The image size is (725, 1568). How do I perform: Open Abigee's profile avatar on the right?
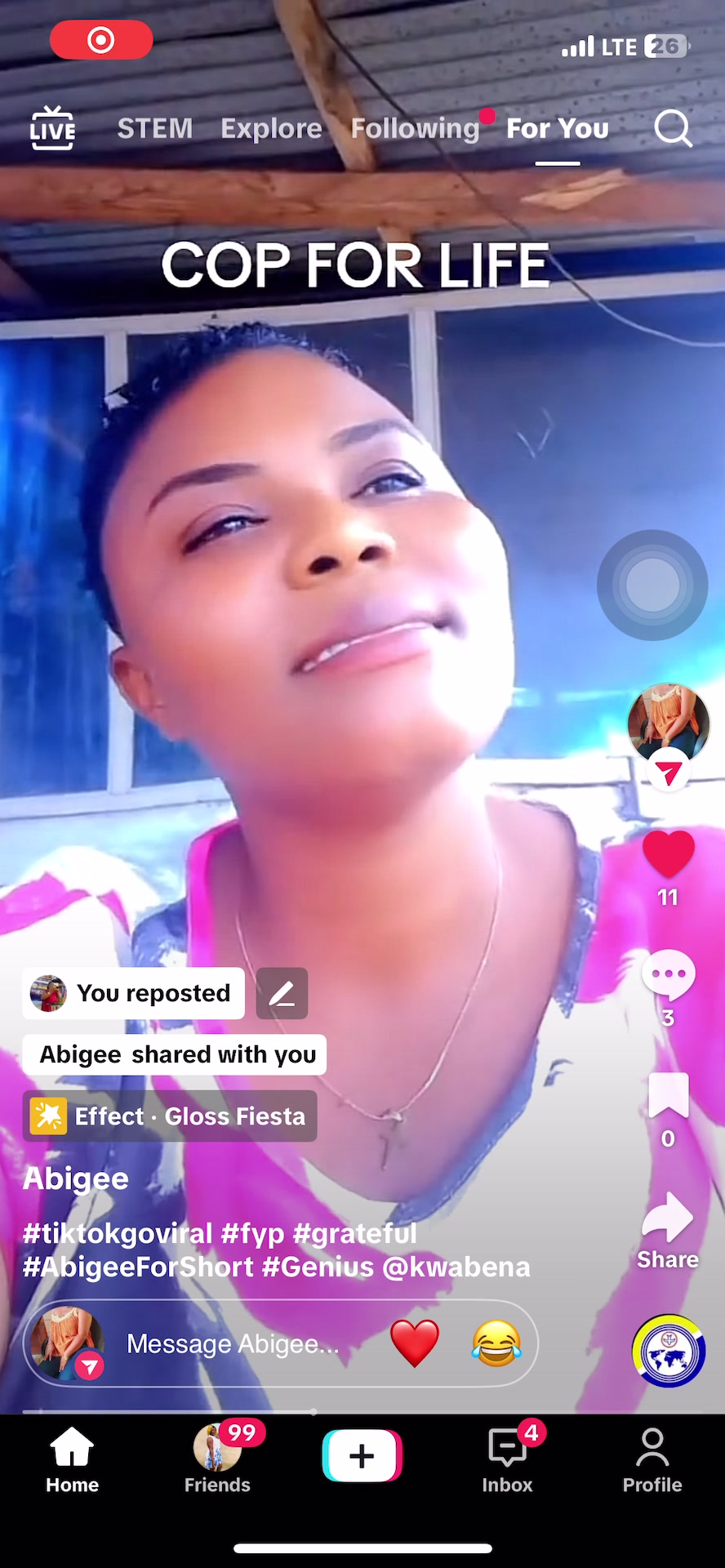(668, 723)
